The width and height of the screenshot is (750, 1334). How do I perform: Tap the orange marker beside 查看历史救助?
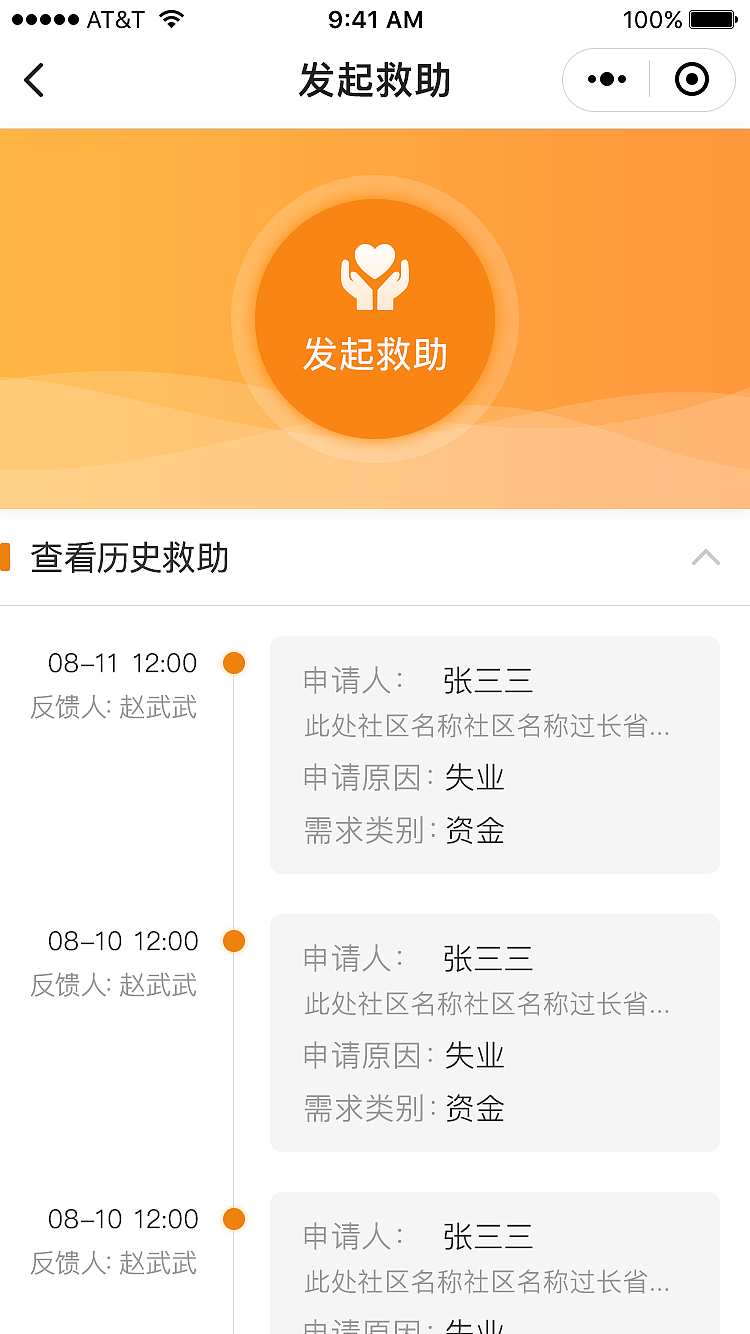tap(8, 557)
